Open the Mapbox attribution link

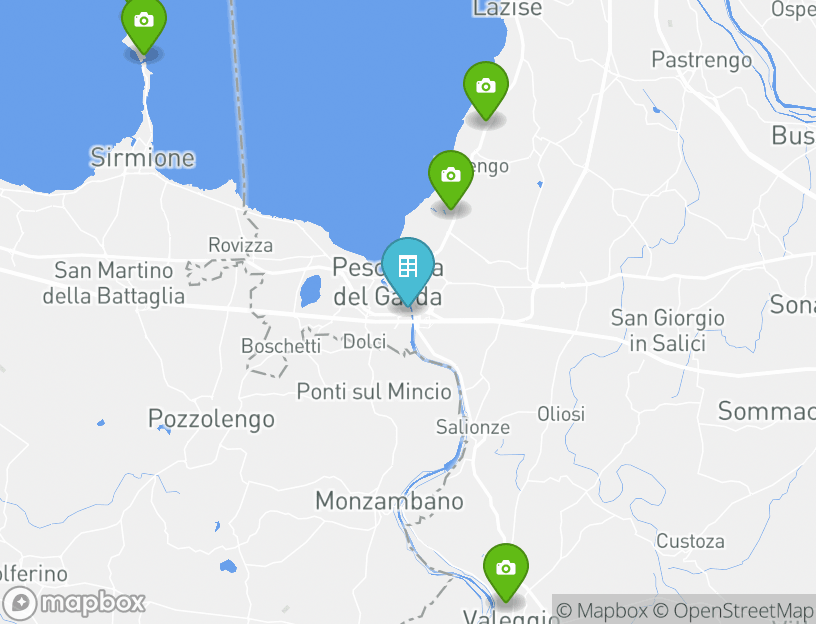pos(602,610)
